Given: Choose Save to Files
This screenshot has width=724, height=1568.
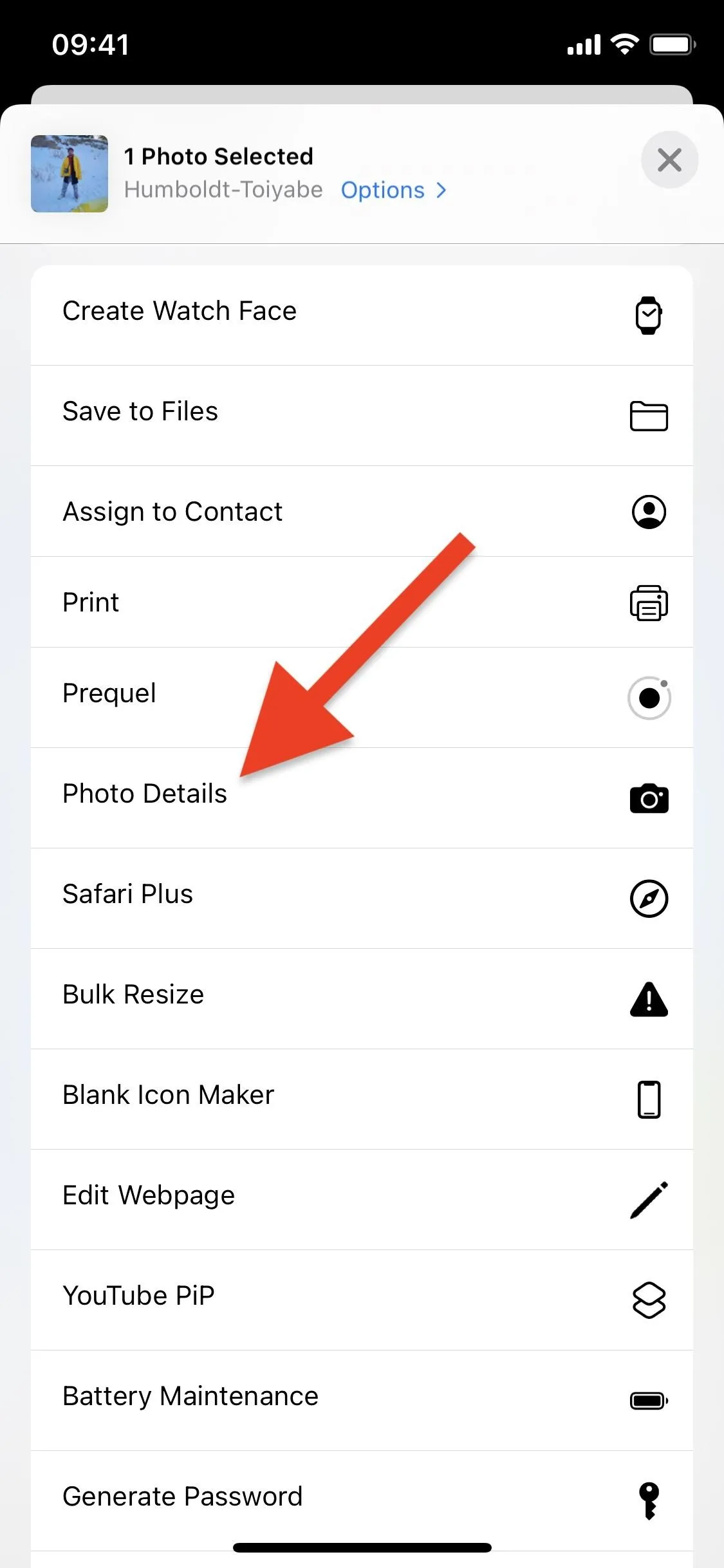Looking at the screenshot, I should point(362,416).
